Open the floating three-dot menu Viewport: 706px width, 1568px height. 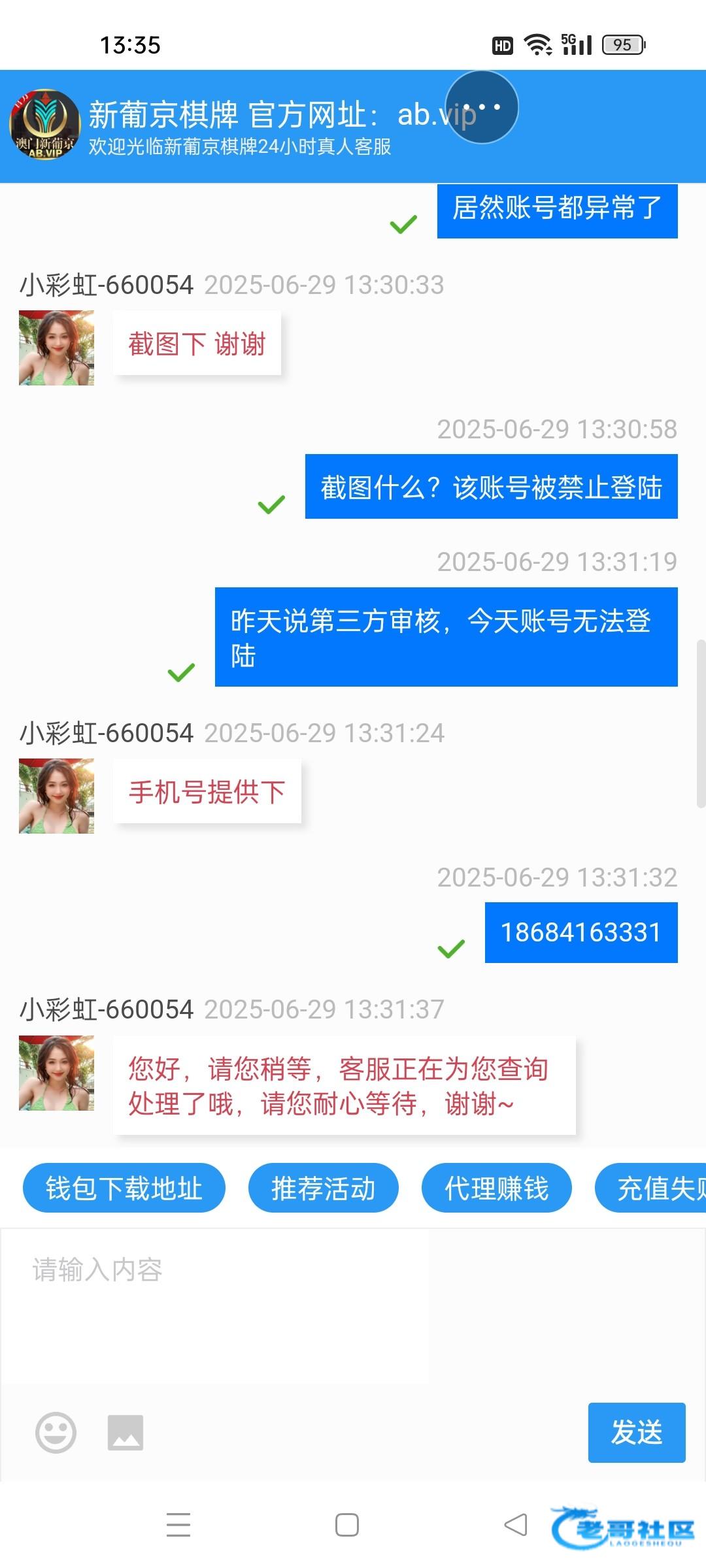(x=482, y=107)
